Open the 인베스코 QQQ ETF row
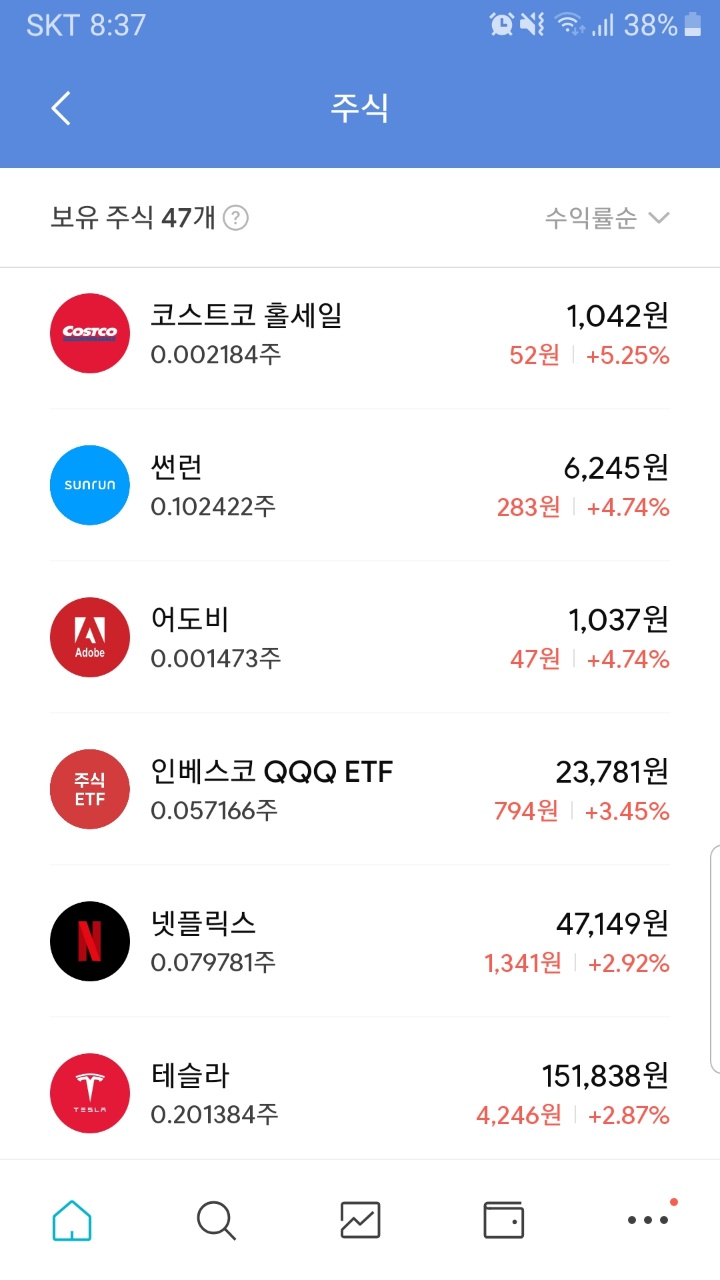The width and height of the screenshot is (720, 1280). coord(360,790)
